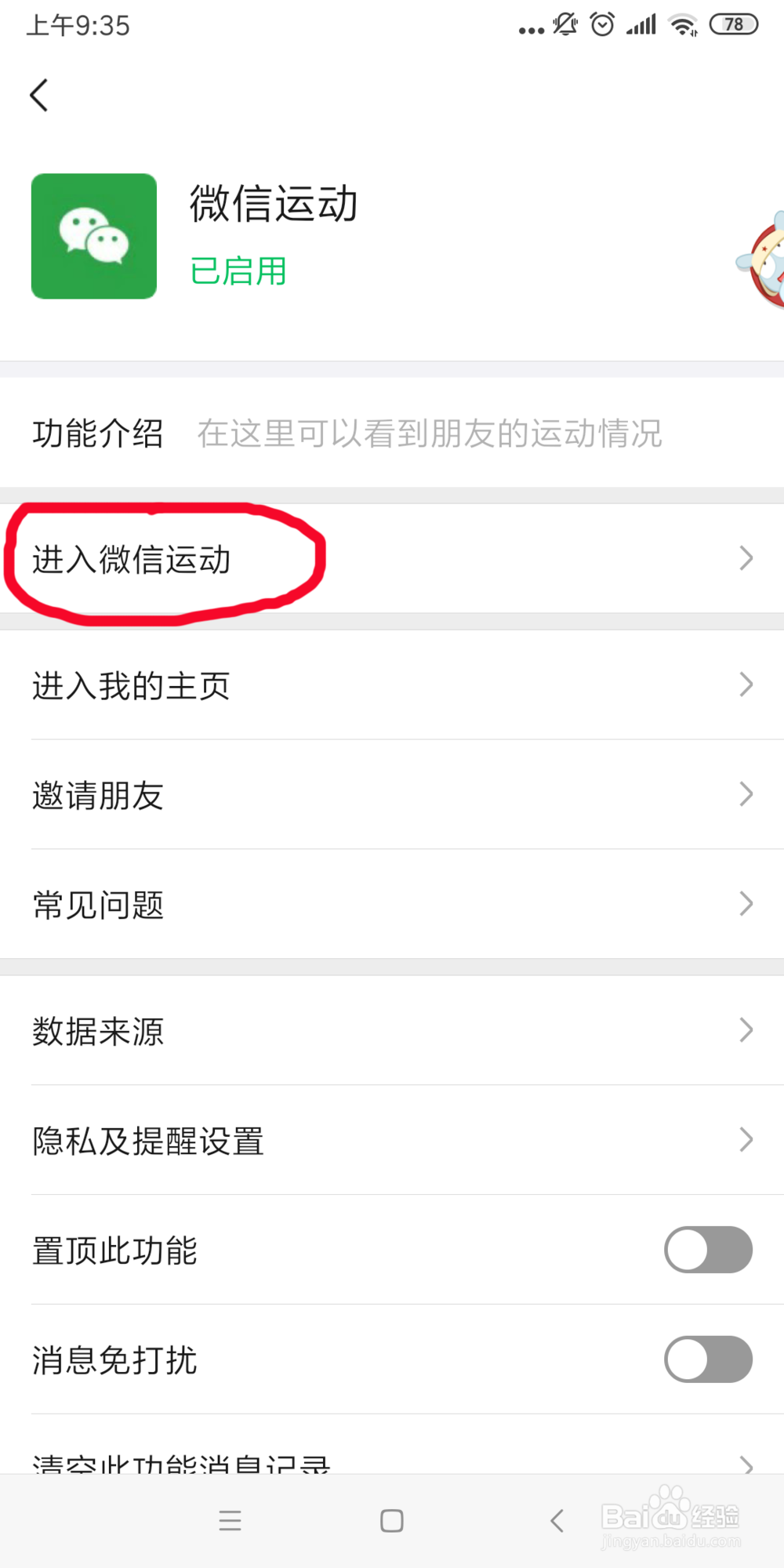Open 隐私及提醒设置 using the arrow
Image resolution: width=784 pixels, height=1568 pixels.
tap(746, 1140)
